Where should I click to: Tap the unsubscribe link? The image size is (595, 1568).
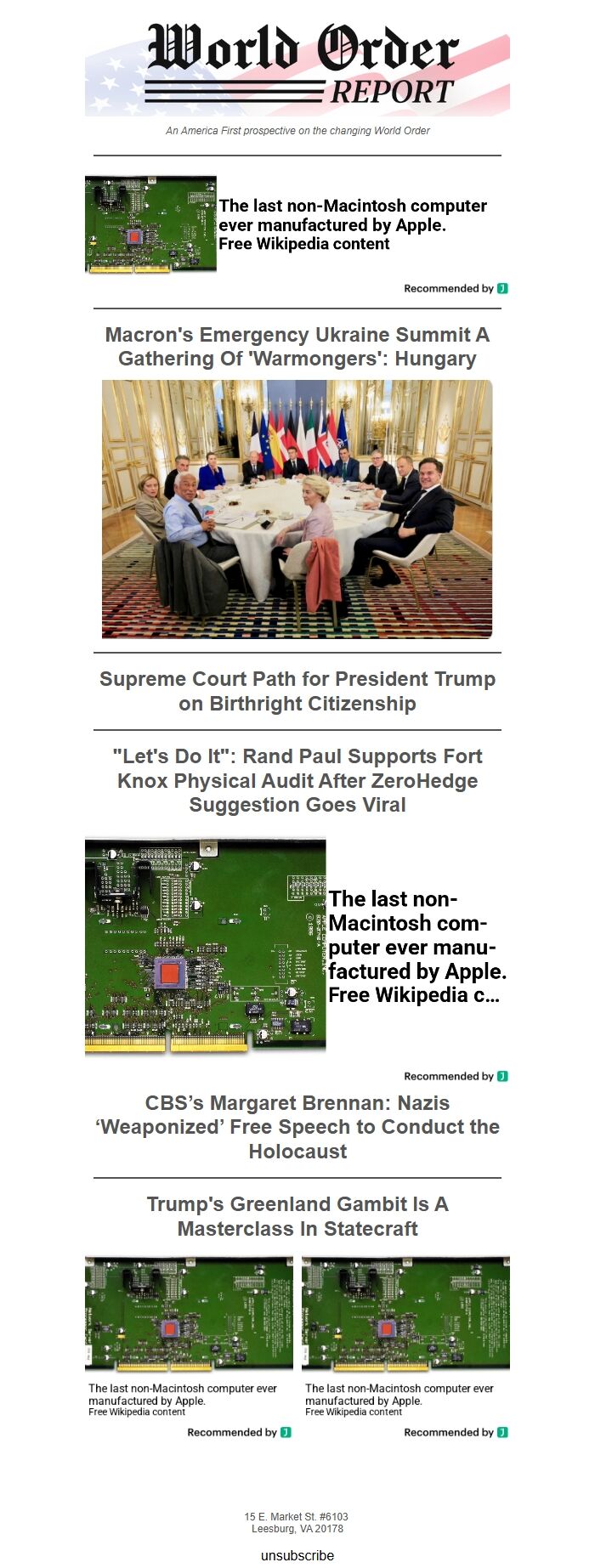click(297, 1555)
